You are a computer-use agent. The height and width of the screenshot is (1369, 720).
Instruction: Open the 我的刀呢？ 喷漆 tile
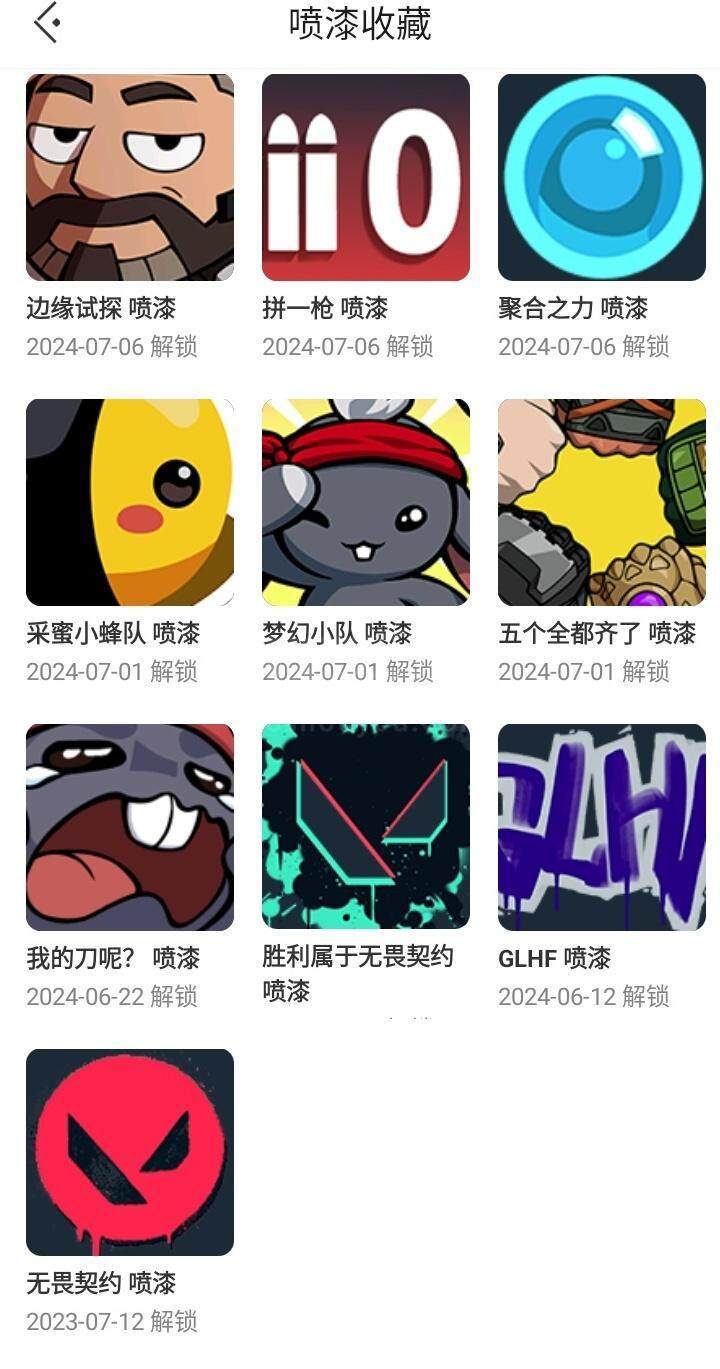tap(130, 828)
